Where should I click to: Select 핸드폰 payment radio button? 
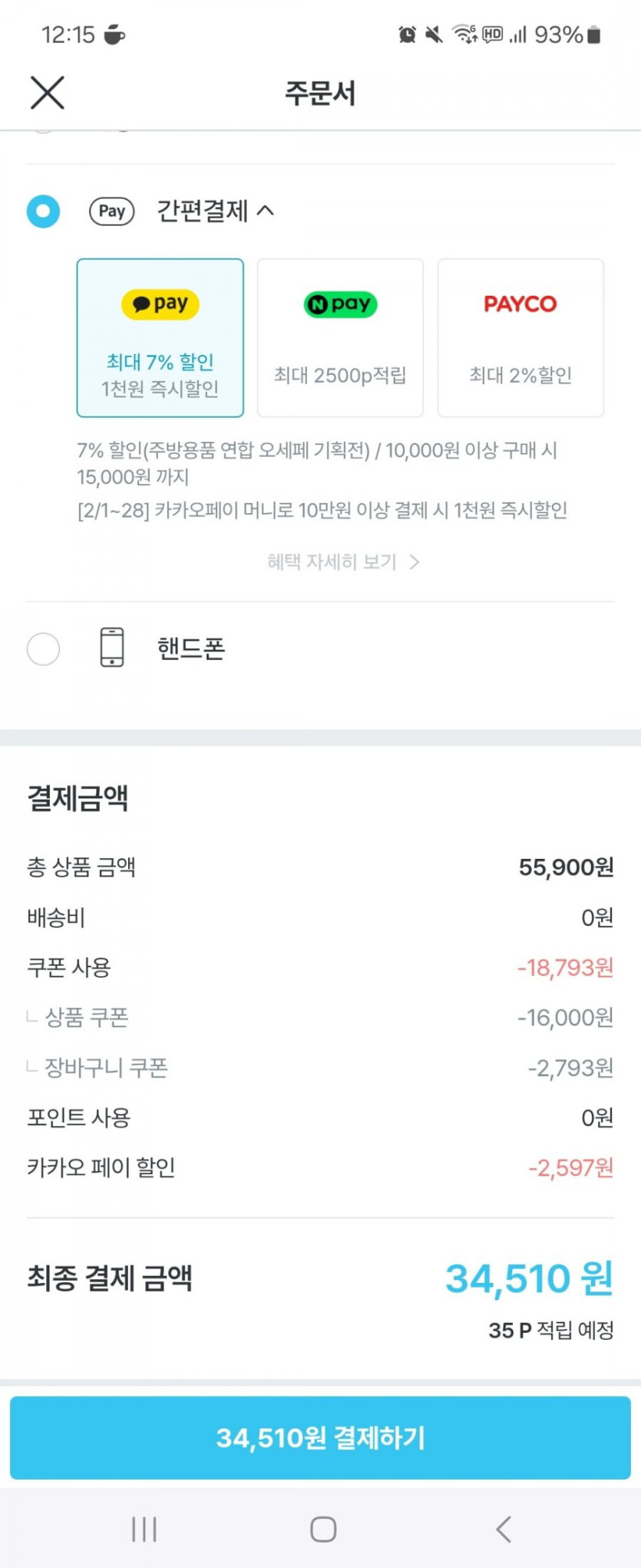43,649
